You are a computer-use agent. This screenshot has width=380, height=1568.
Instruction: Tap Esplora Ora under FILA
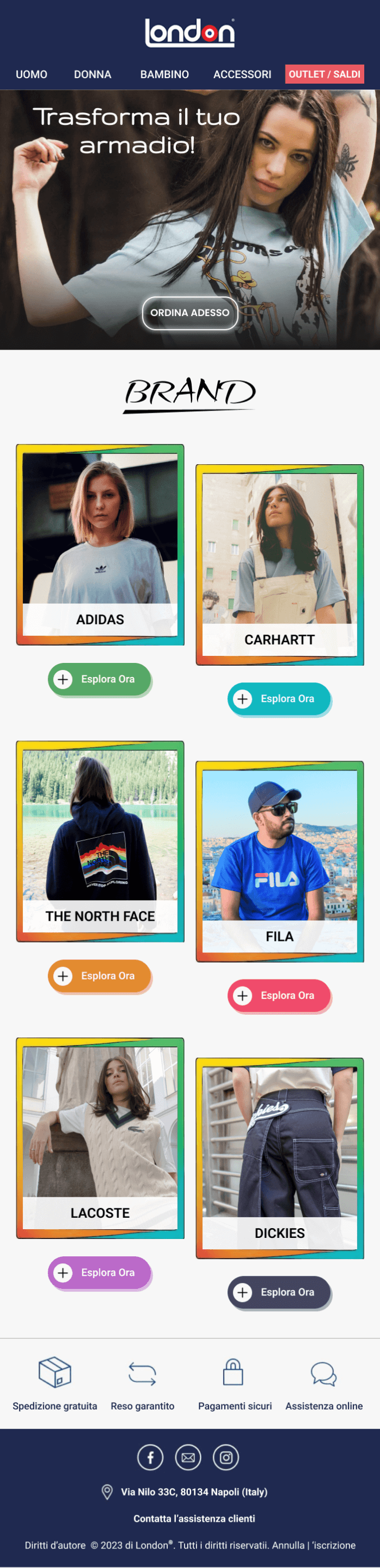pos(279,996)
